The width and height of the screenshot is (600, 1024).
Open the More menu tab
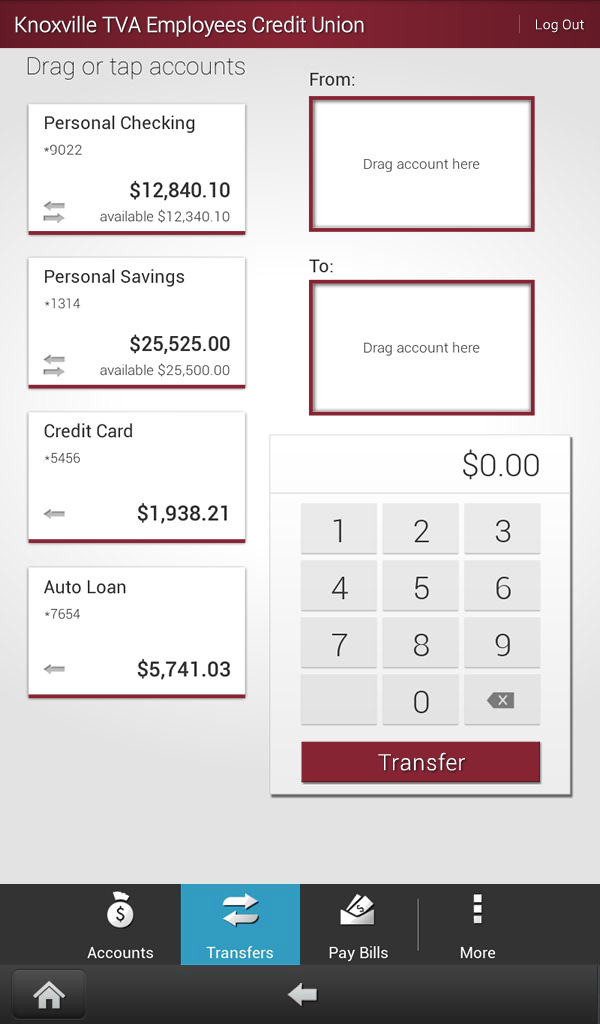pyautogui.click(x=477, y=925)
